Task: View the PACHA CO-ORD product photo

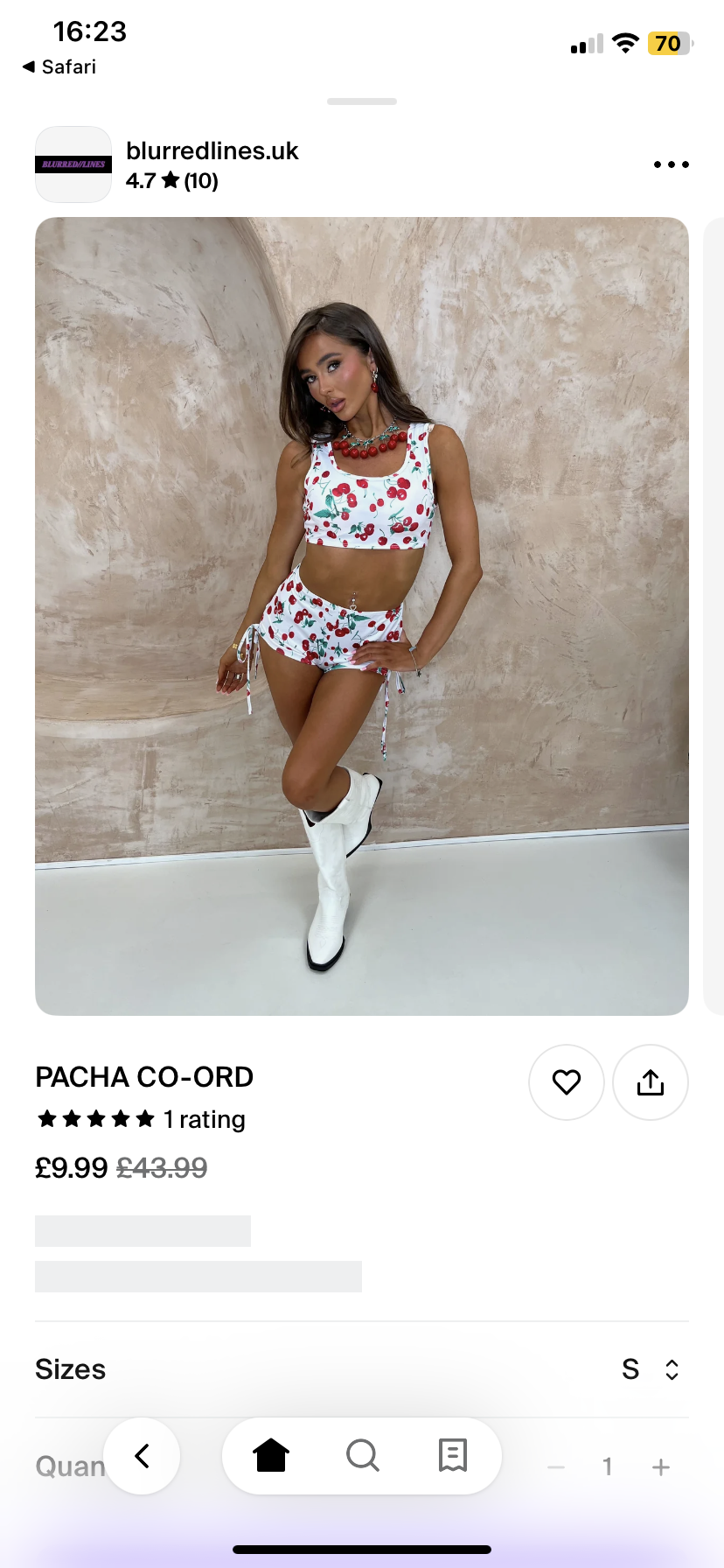Action: (362, 616)
